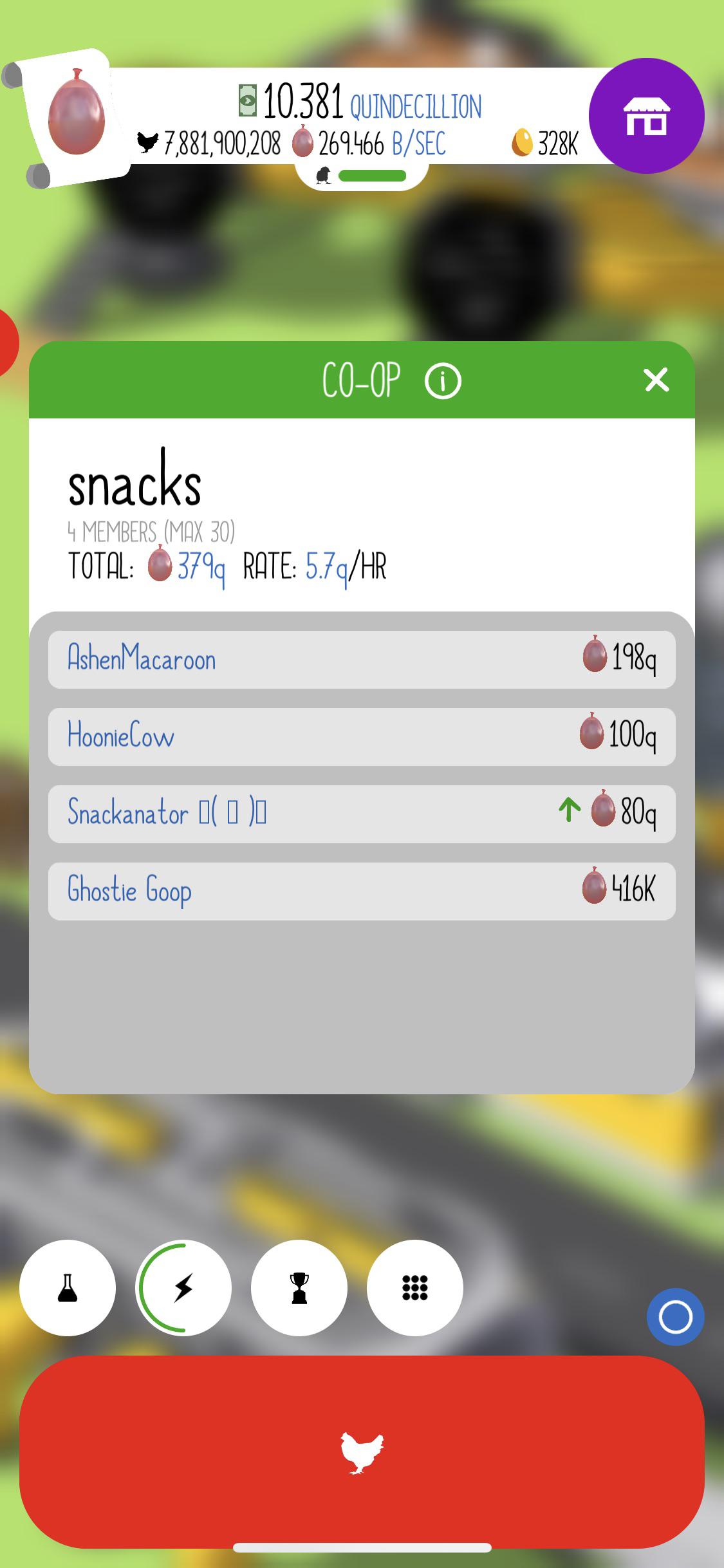The image size is (724, 1568).
Task: Tap the red chicken hatch button
Action: pos(362,1453)
